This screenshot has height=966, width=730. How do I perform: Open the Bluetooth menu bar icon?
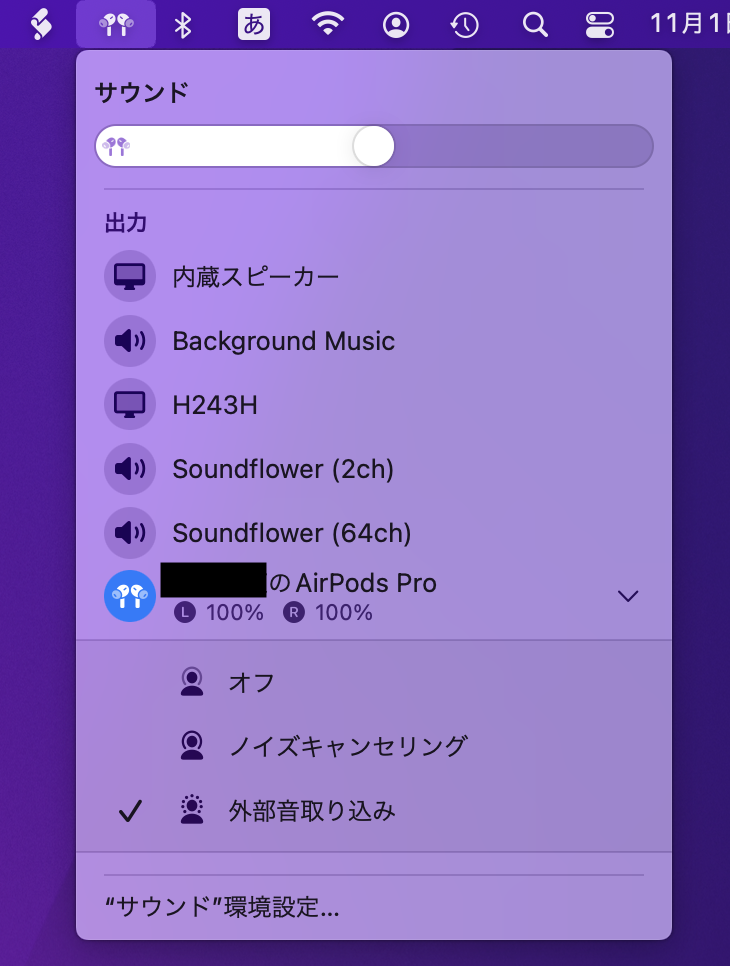[183, 24]
